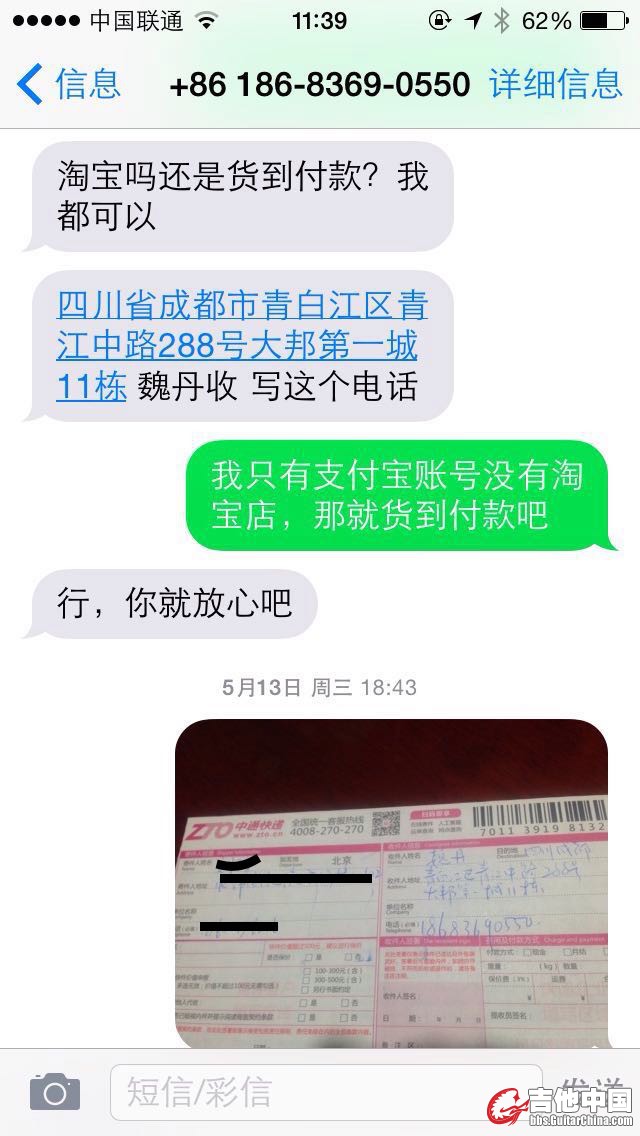The width and height of the screenshot is (640, 1136).
Task: Open the camera attachment icon
Action: pyautogui.click(x=54, y=1092)
